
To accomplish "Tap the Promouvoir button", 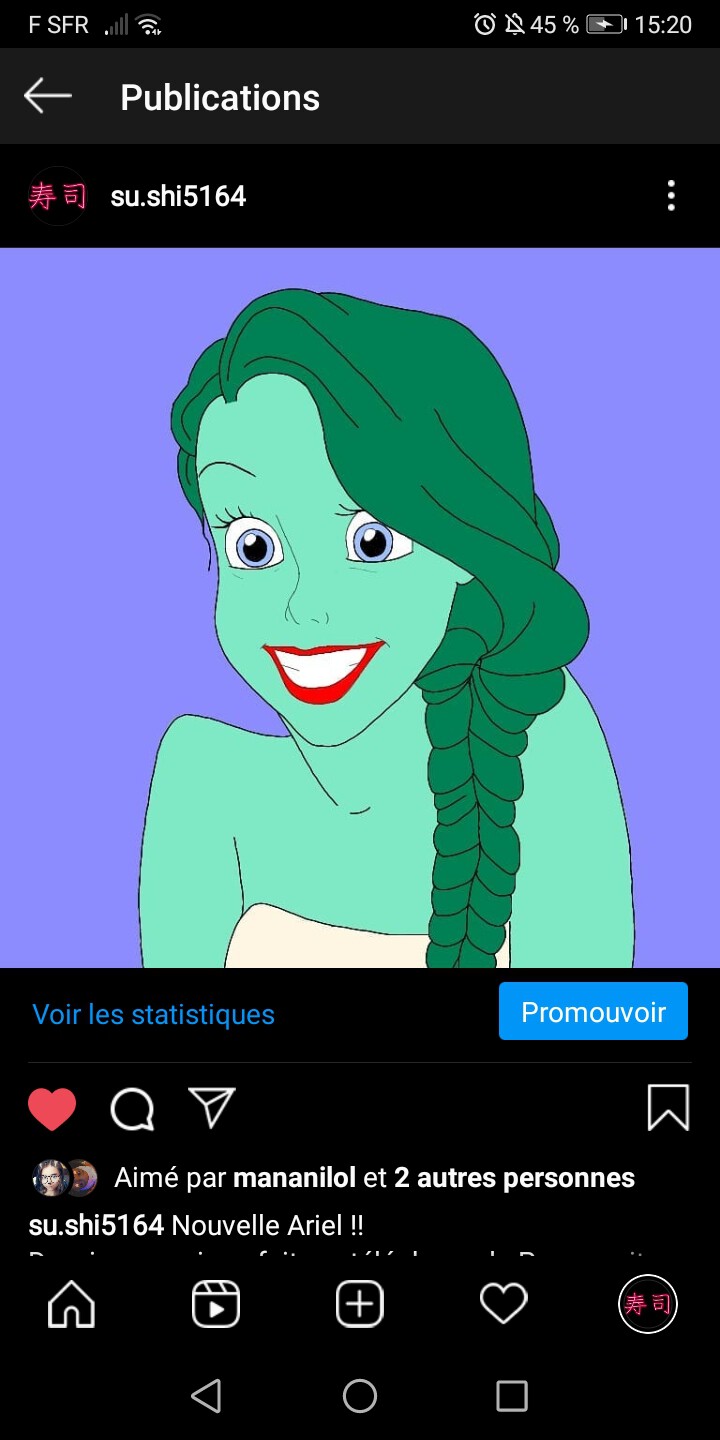I will click(x=593, y=1012).
